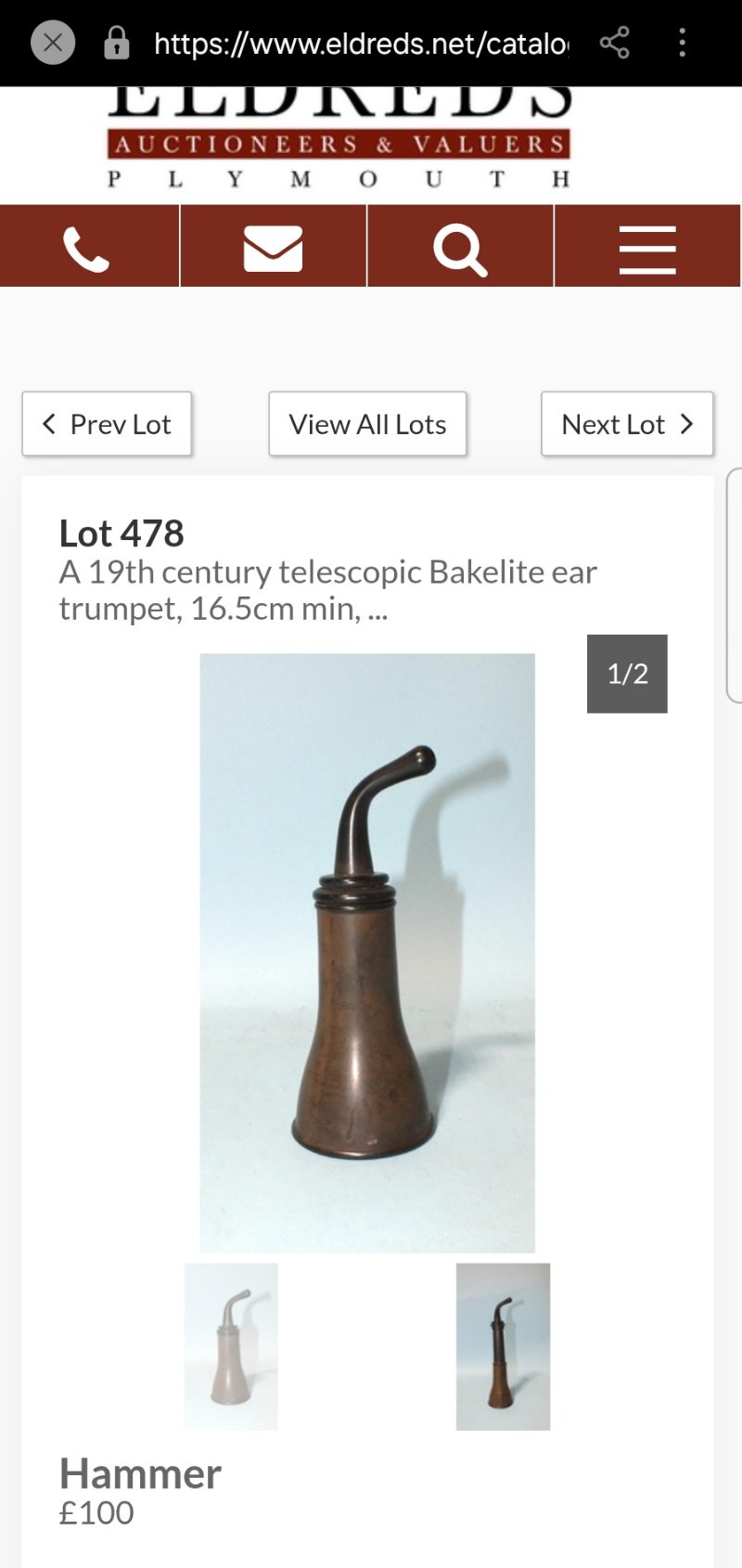Screen dimensions: 742x1568
Task: Select the second lot thumbnail
Action: 503,1345
